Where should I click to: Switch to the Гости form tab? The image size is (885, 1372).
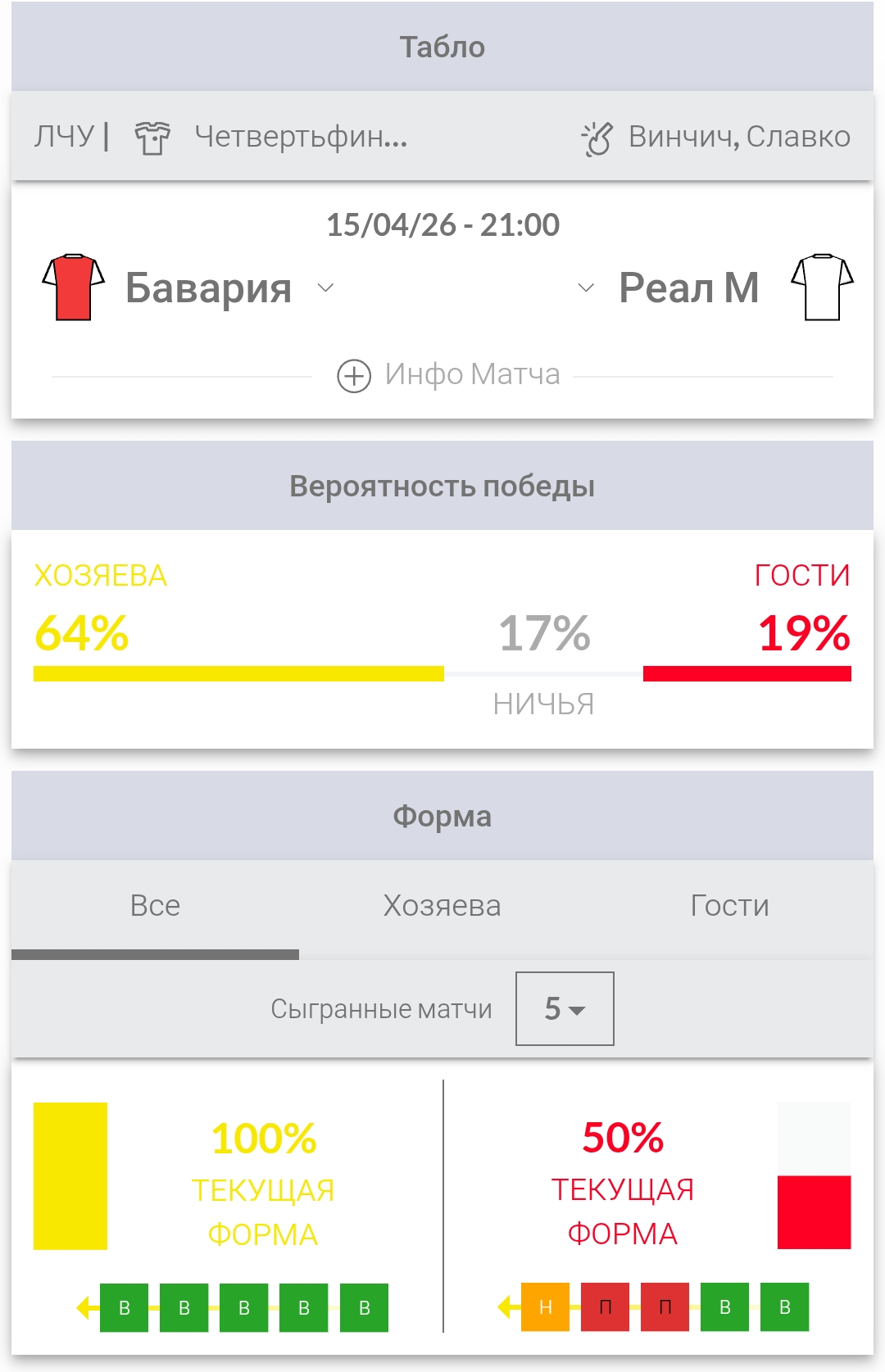click(x=729, y=906)
